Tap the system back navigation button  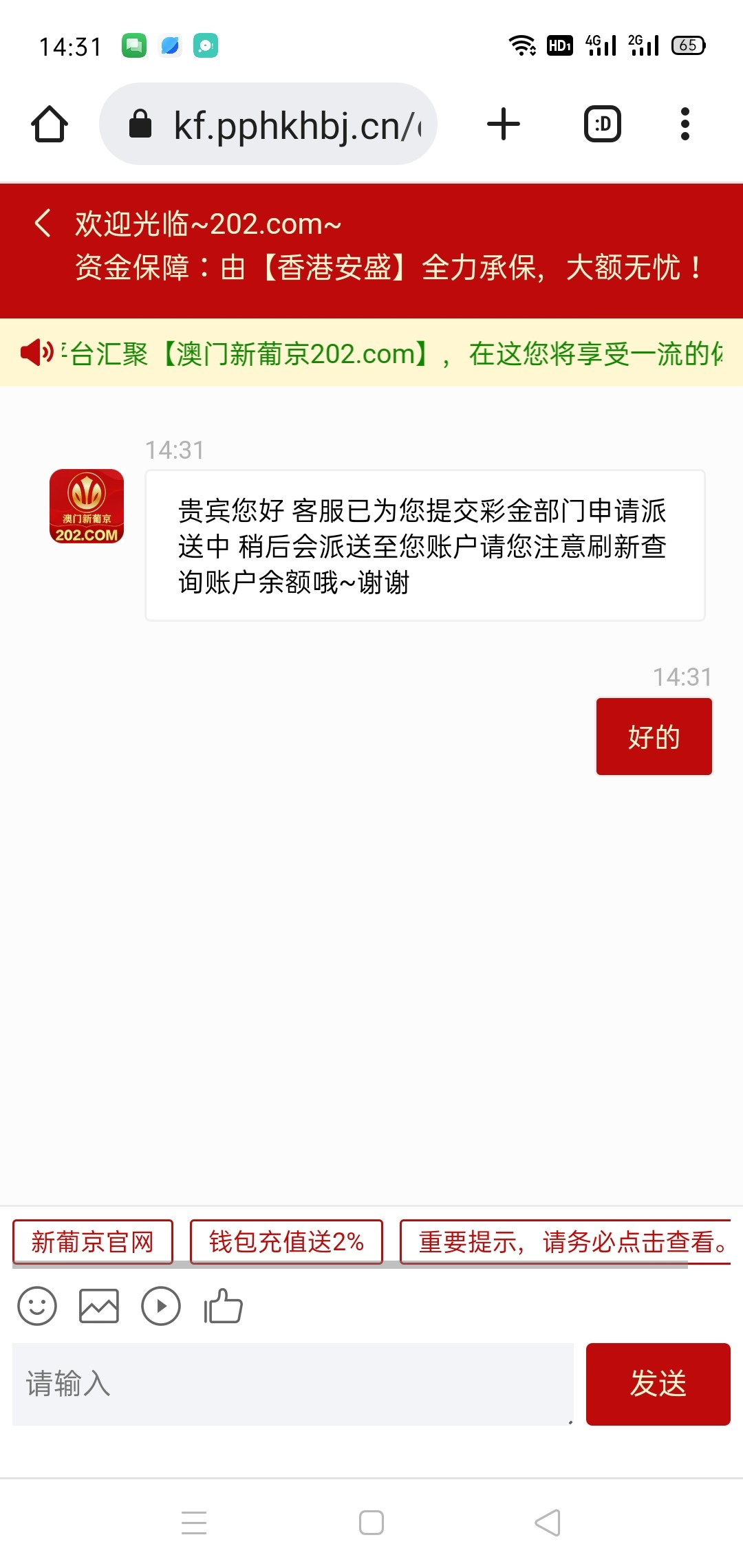click(548, 1523)
